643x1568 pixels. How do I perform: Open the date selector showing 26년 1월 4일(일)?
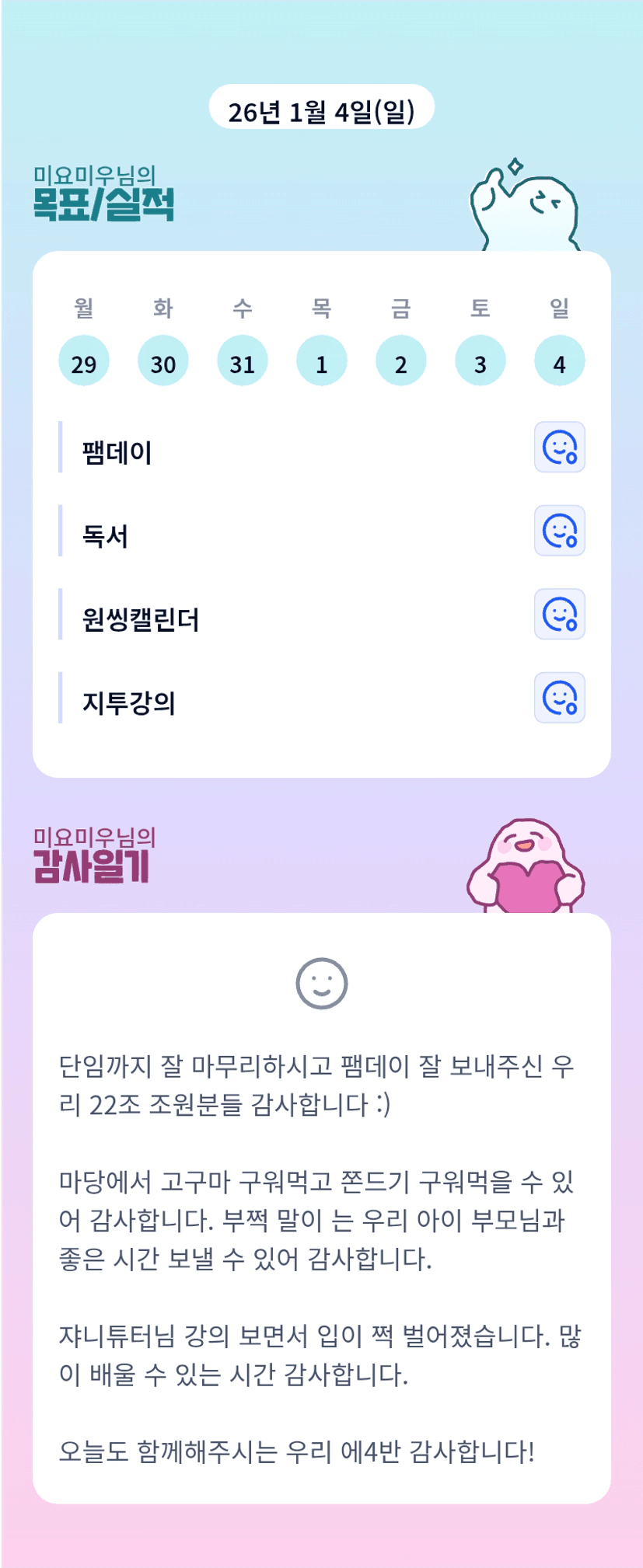[x=321, y=108]
